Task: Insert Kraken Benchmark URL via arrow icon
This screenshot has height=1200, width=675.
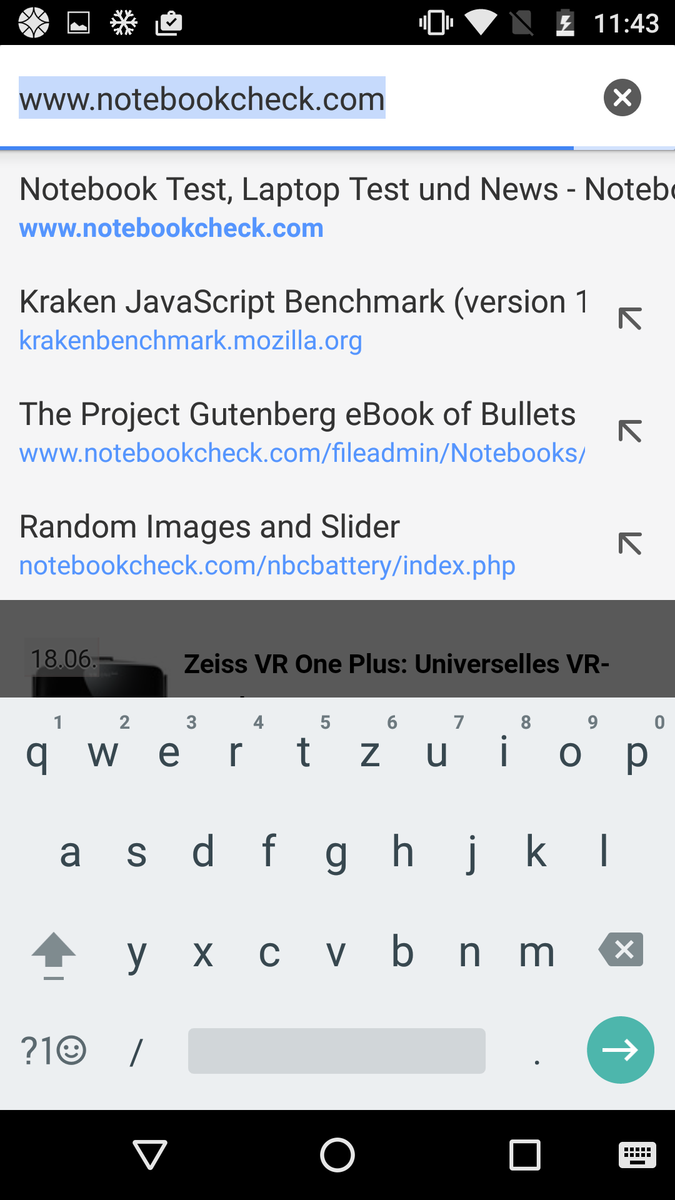Action: click(629, 319)
